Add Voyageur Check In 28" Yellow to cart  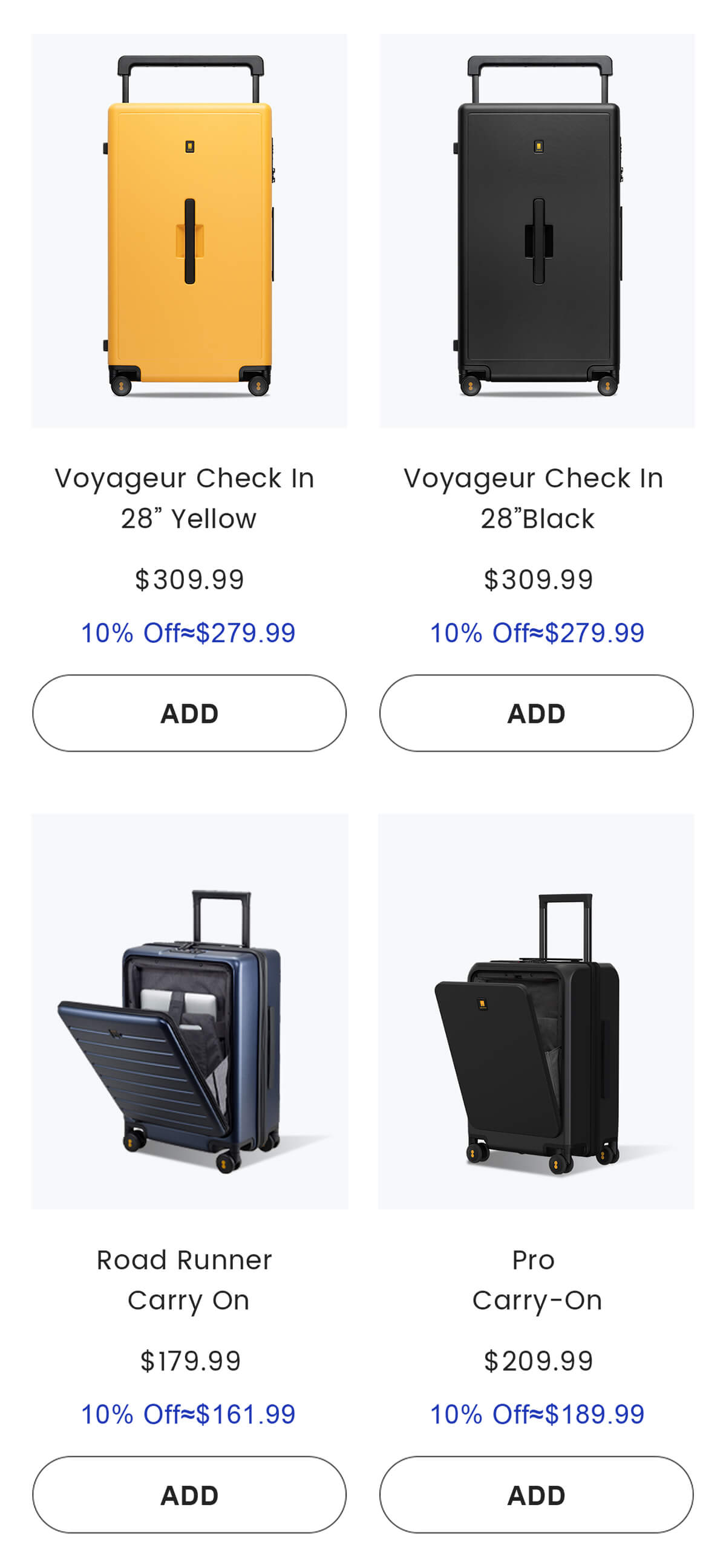click(x=189, y=713)
